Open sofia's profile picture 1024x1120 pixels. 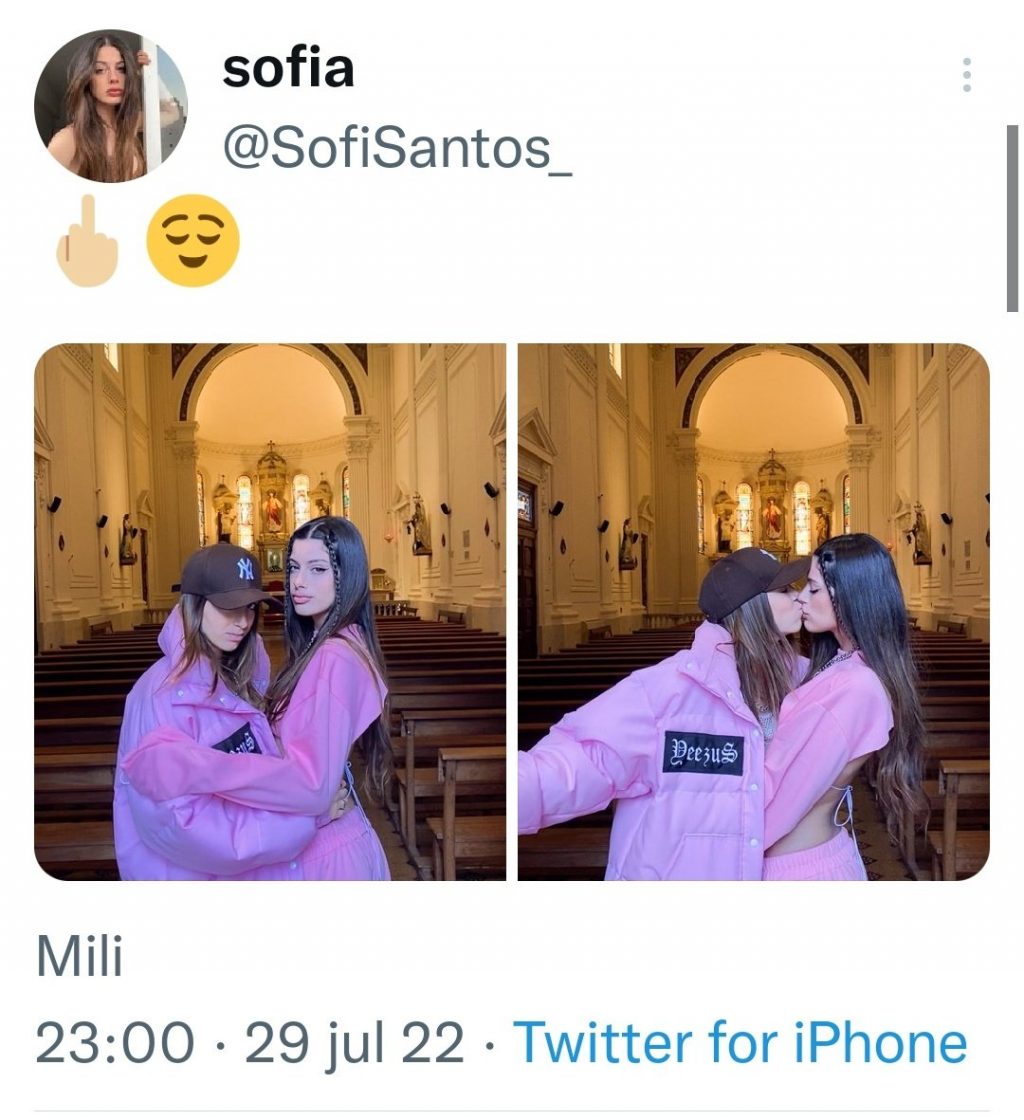coord(111,106)
